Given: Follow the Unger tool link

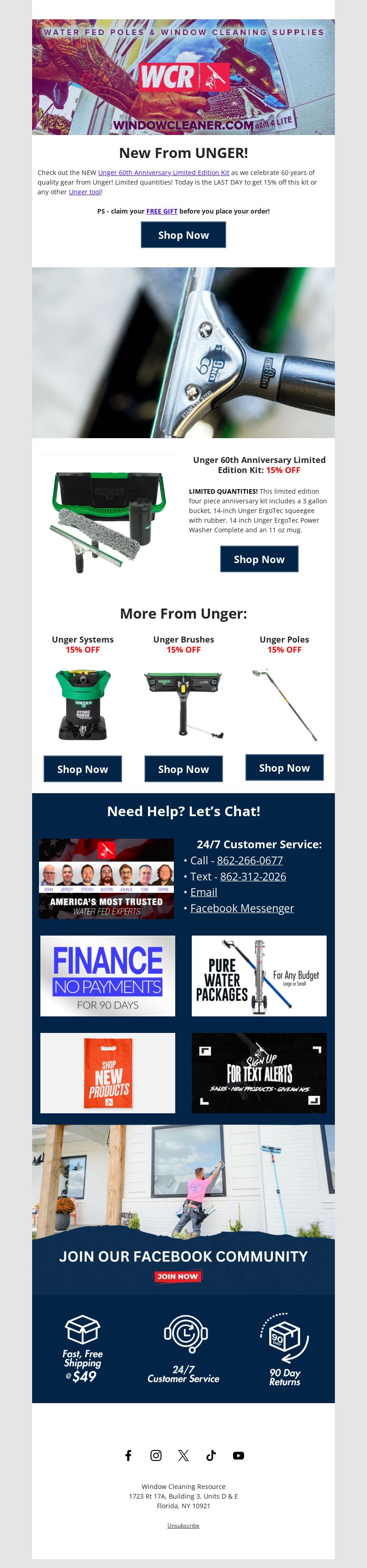Looking at the screenshot, I should pos(84,192).
